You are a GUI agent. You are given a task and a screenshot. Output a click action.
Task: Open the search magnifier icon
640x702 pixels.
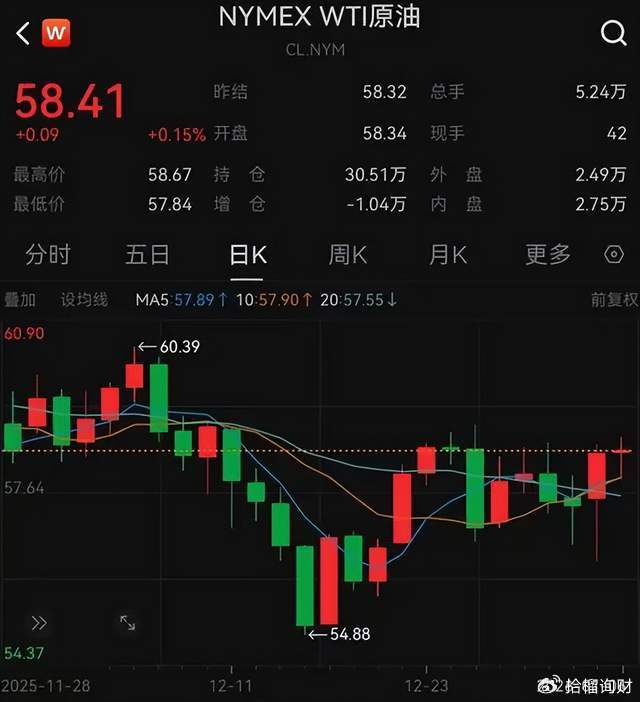click(x=613, y=33)
